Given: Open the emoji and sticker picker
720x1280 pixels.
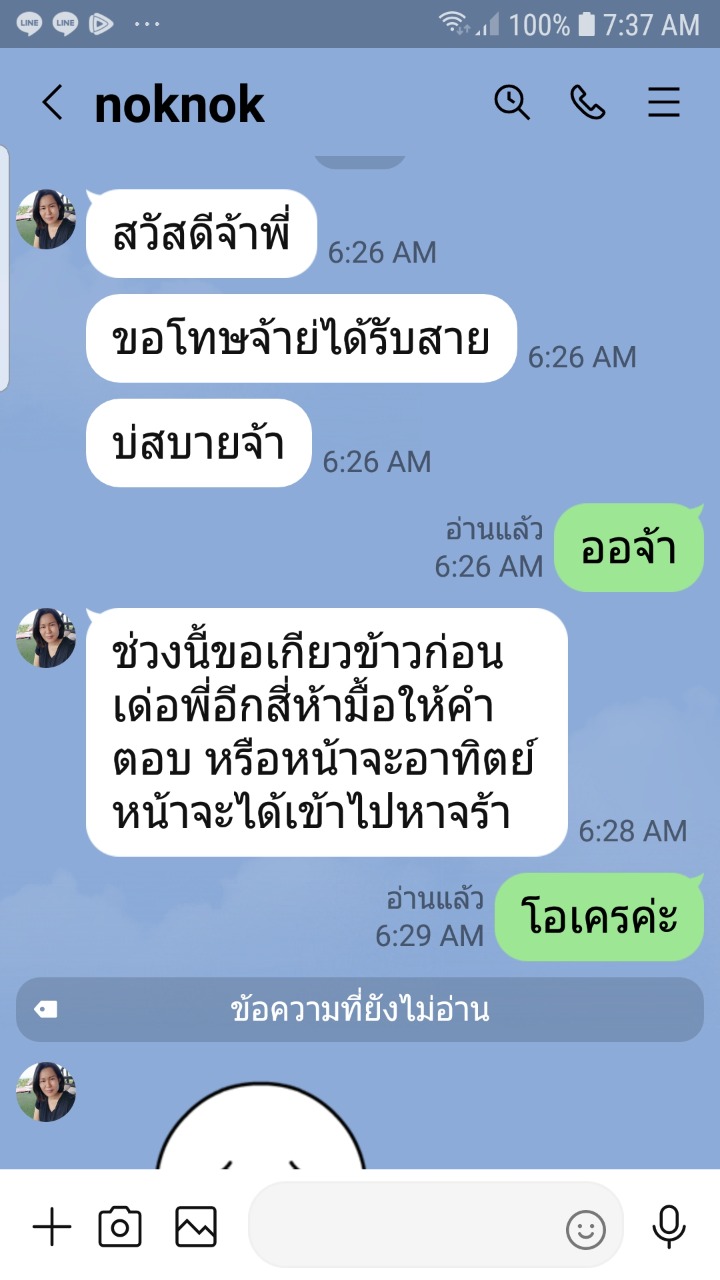Looking at the screenshot, I should 586,1229.
